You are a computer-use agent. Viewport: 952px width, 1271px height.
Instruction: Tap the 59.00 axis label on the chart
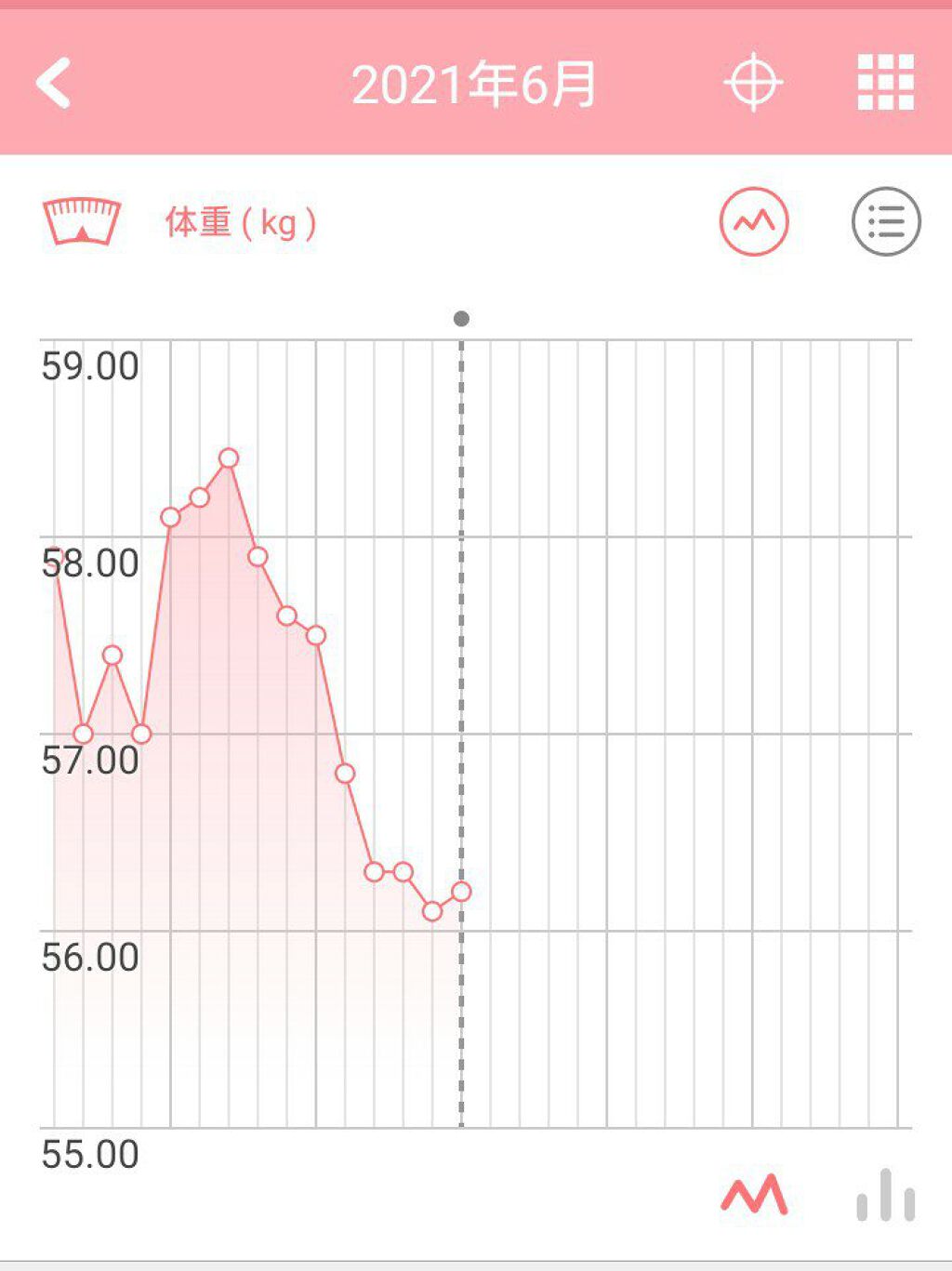click(88, 364)
